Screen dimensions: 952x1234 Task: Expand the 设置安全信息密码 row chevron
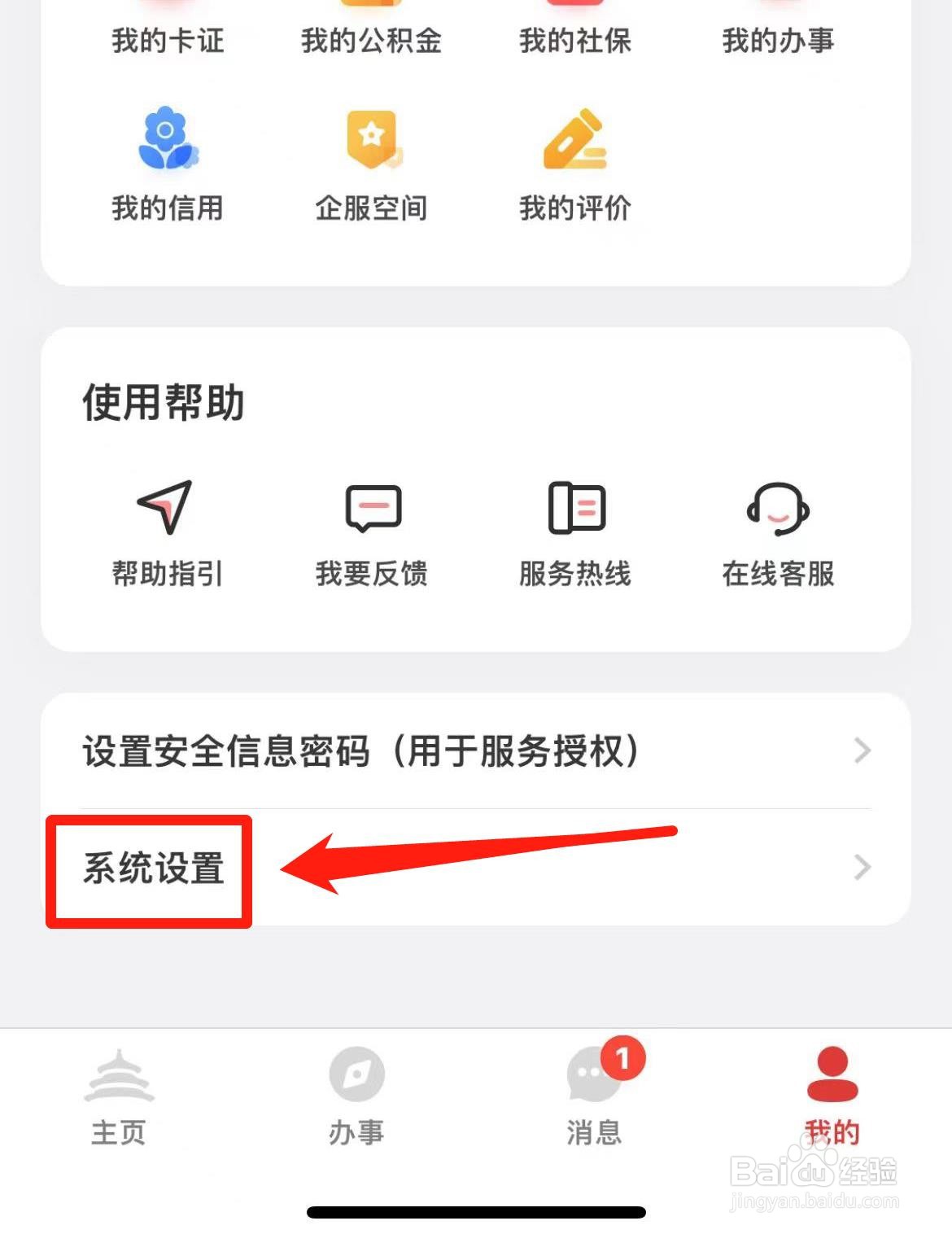click(862, 751)
